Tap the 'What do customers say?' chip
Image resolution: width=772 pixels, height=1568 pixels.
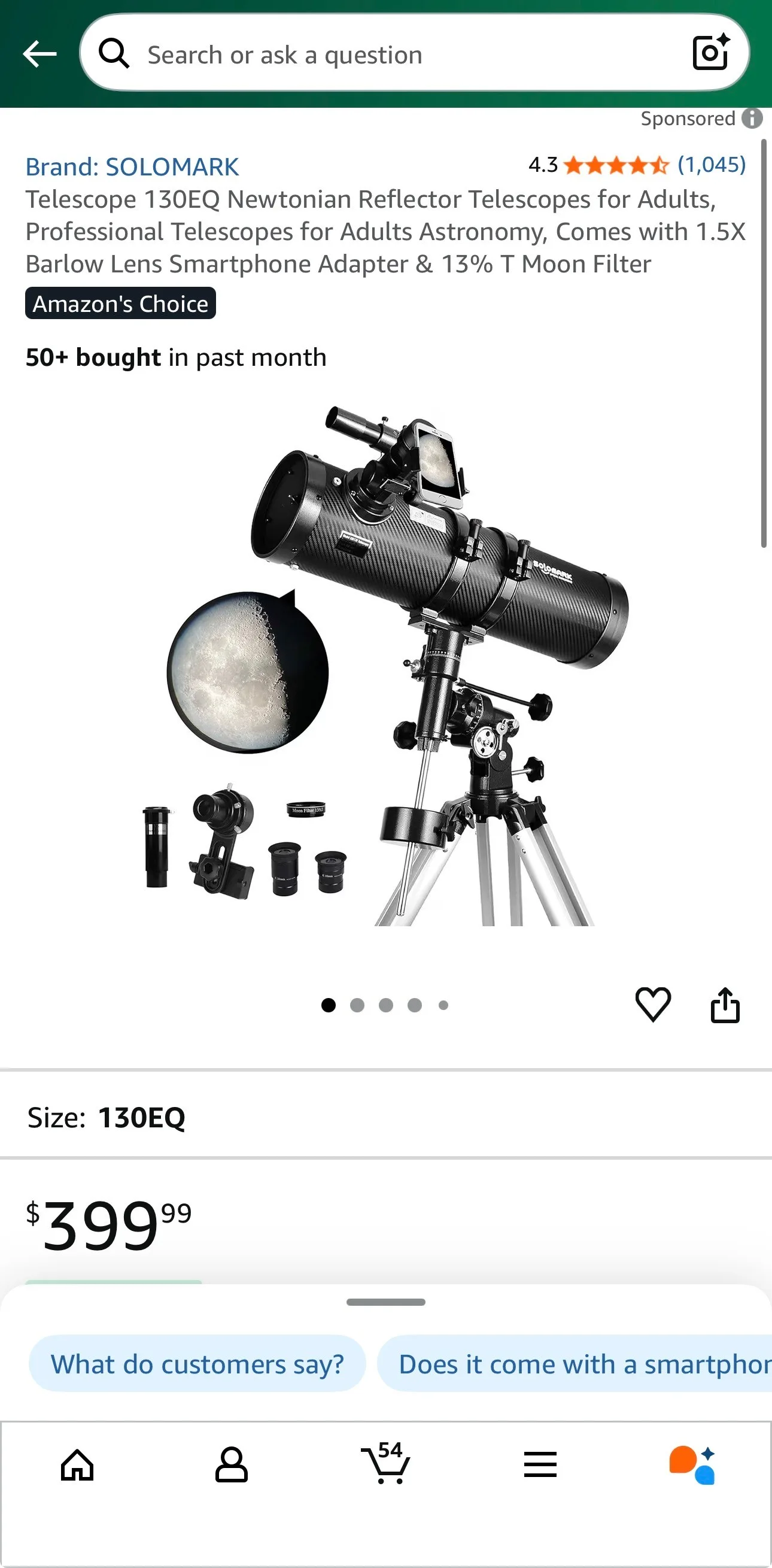pos(196,1364)
